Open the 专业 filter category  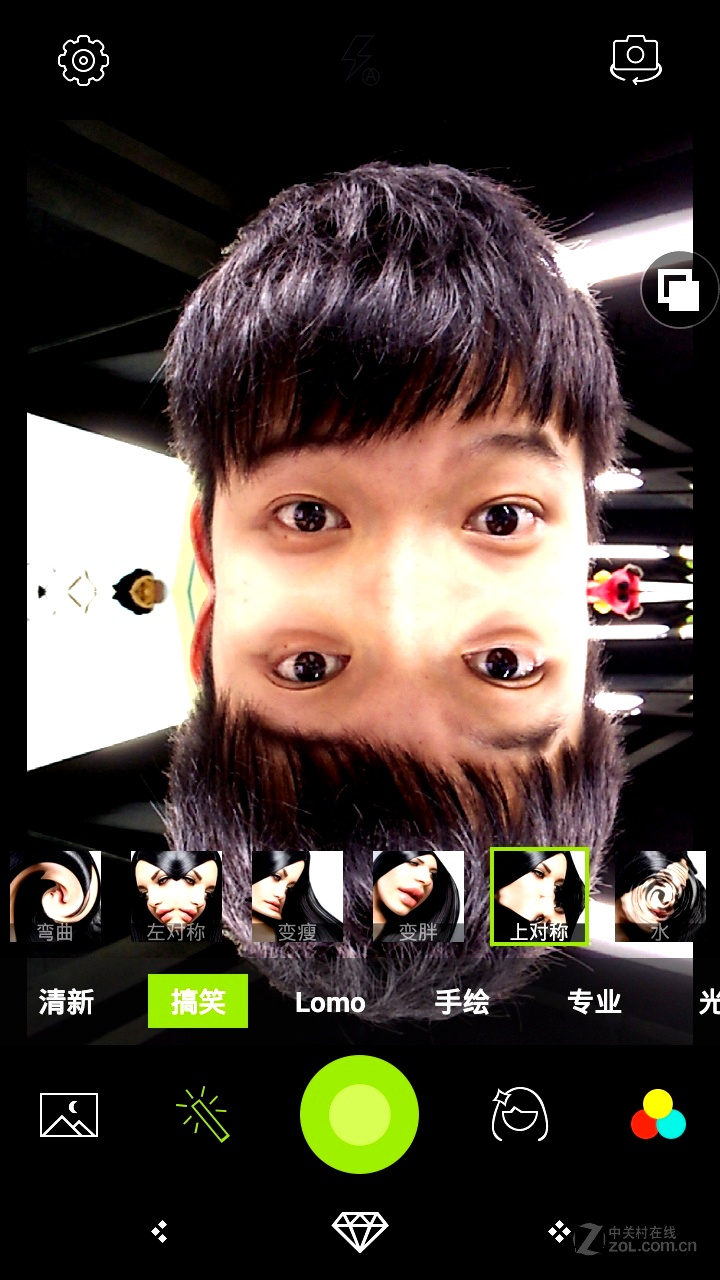pos(594,1002)
